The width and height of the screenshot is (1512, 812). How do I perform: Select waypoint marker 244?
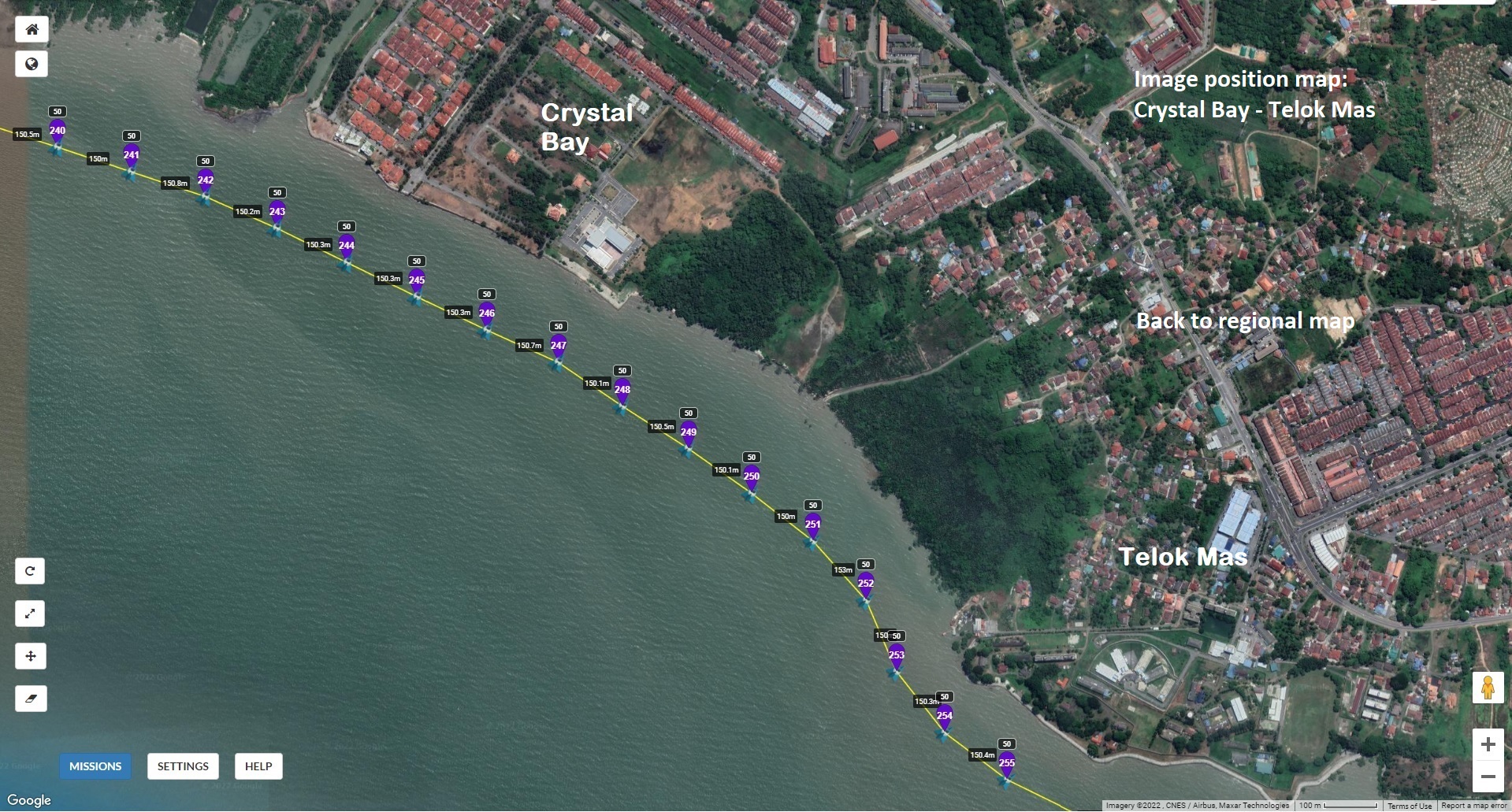coord(347,247)
